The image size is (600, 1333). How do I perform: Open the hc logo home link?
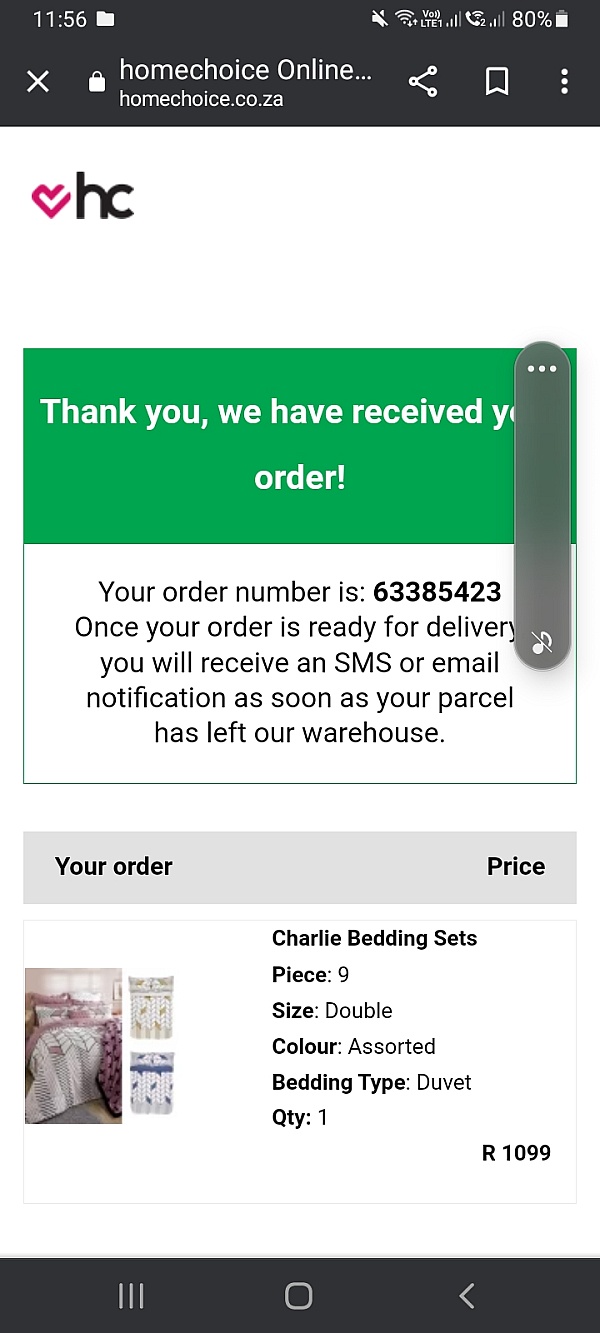[83, 195]
